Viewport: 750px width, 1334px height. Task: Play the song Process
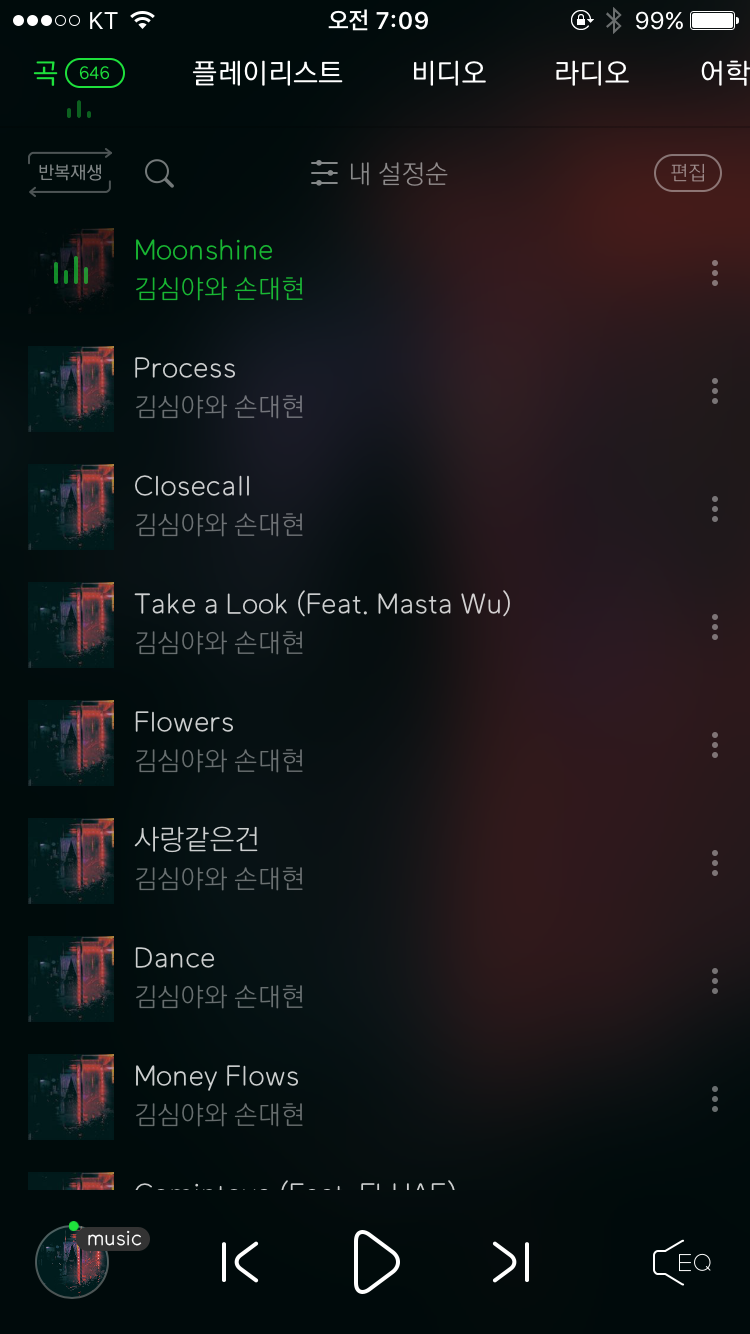tap(185, 368)
